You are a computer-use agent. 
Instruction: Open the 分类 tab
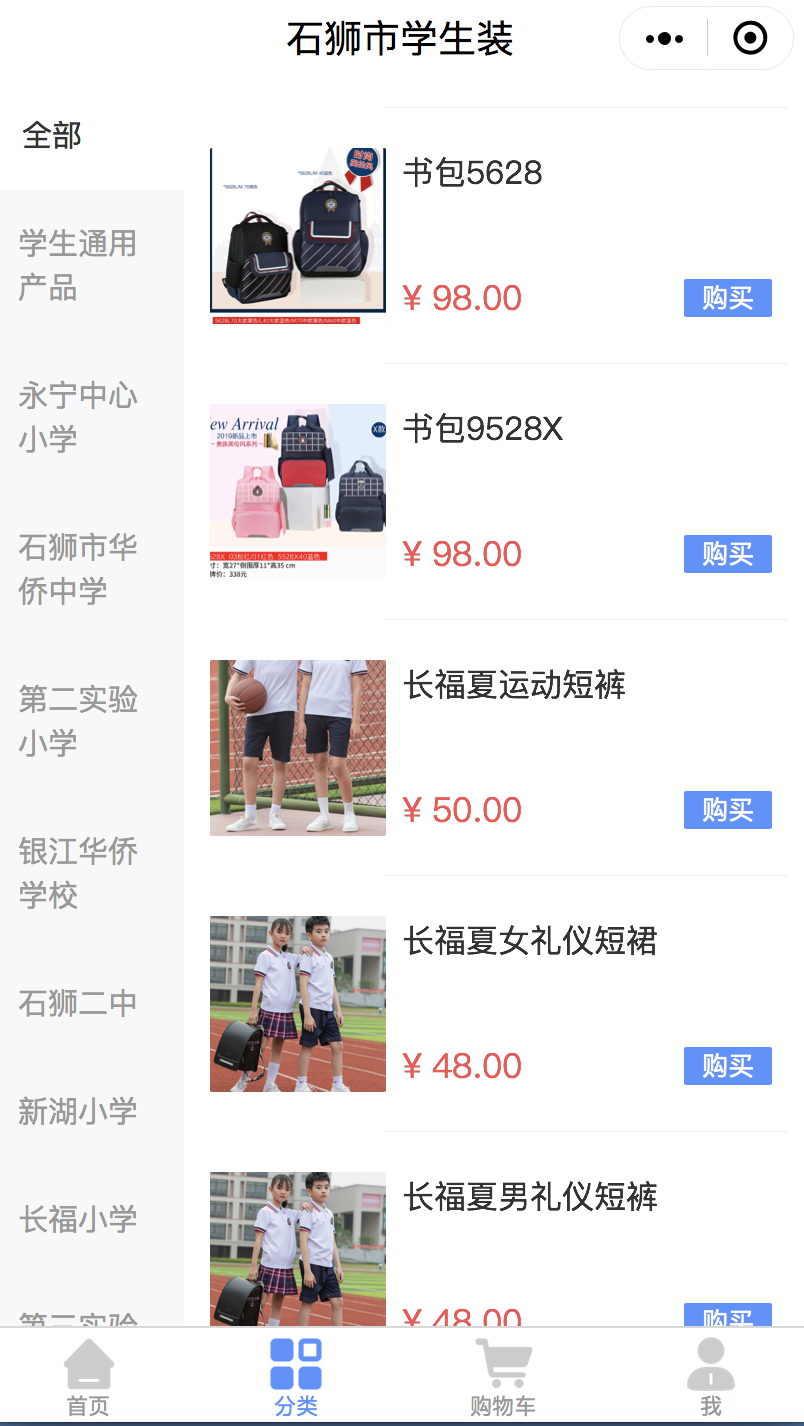[296, 1378]
